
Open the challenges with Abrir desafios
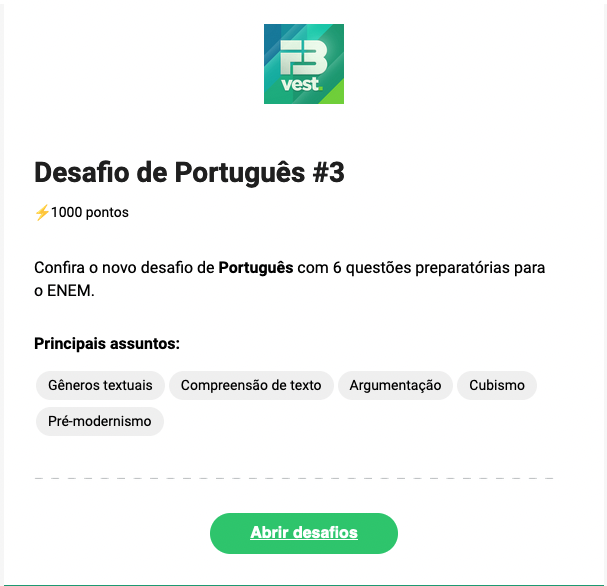pyautogui.click(x=303, y=533)
